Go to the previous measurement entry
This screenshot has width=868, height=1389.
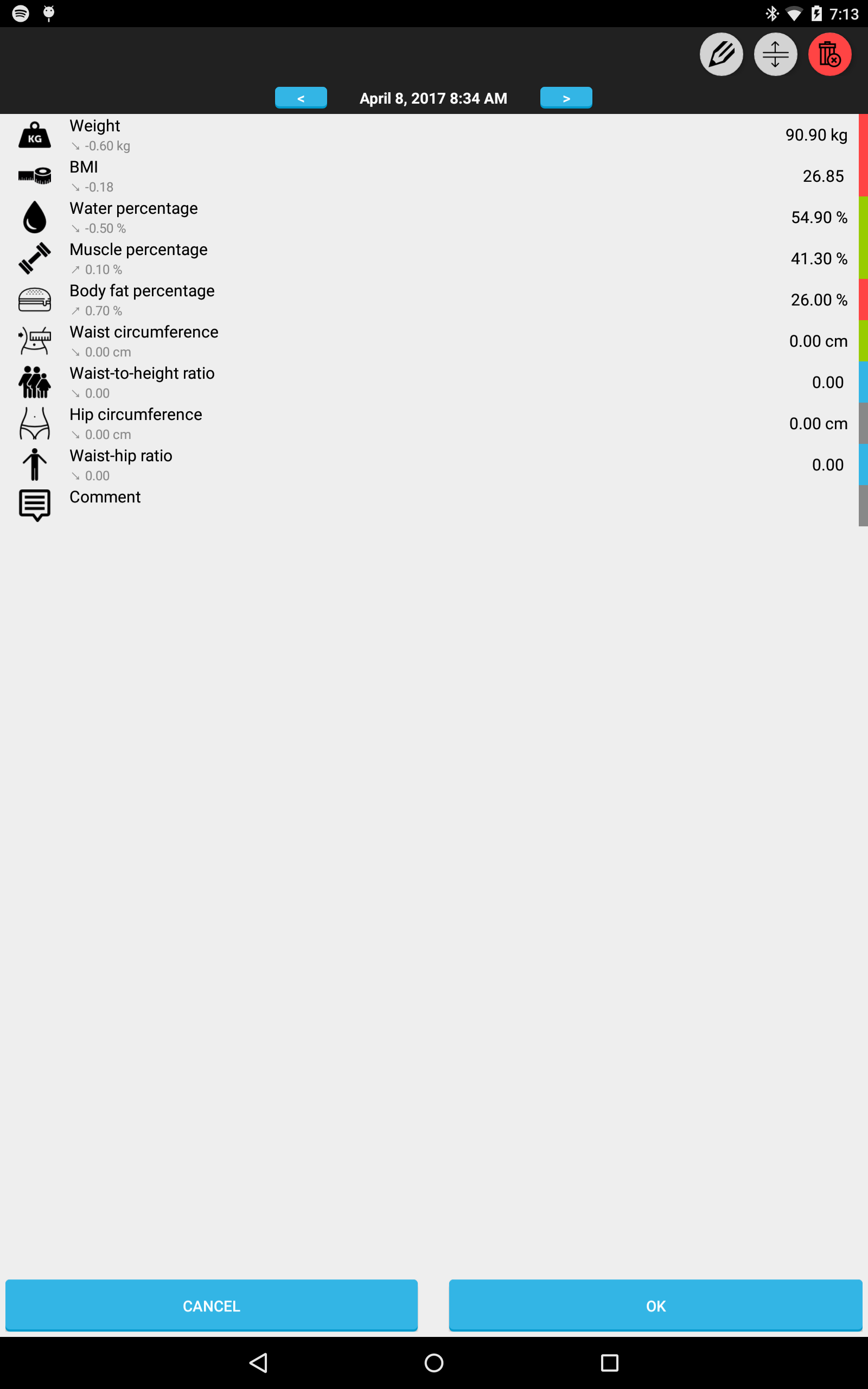point(301,98)
